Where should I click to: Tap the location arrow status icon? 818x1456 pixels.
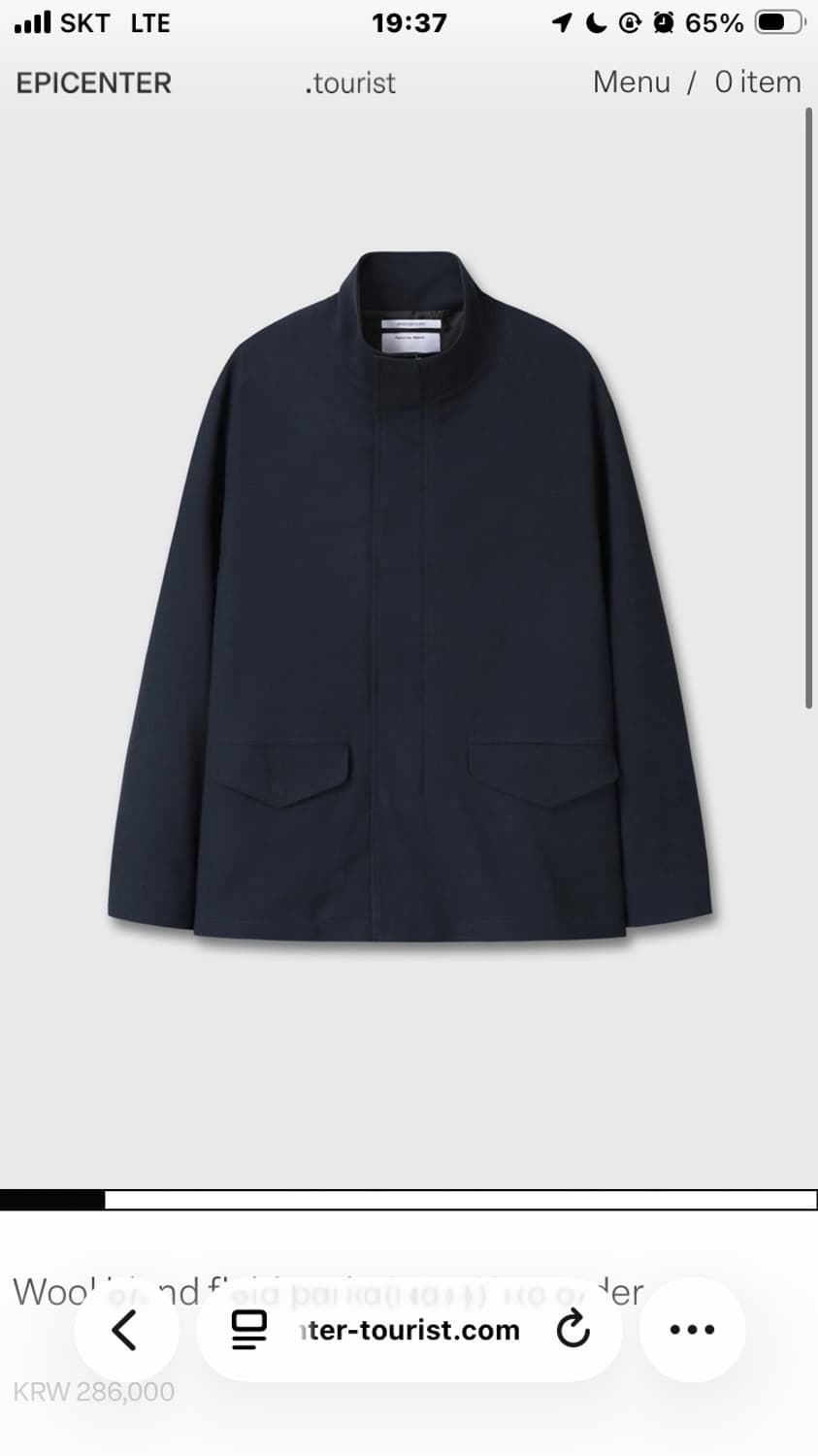click(x=561, y=21)
